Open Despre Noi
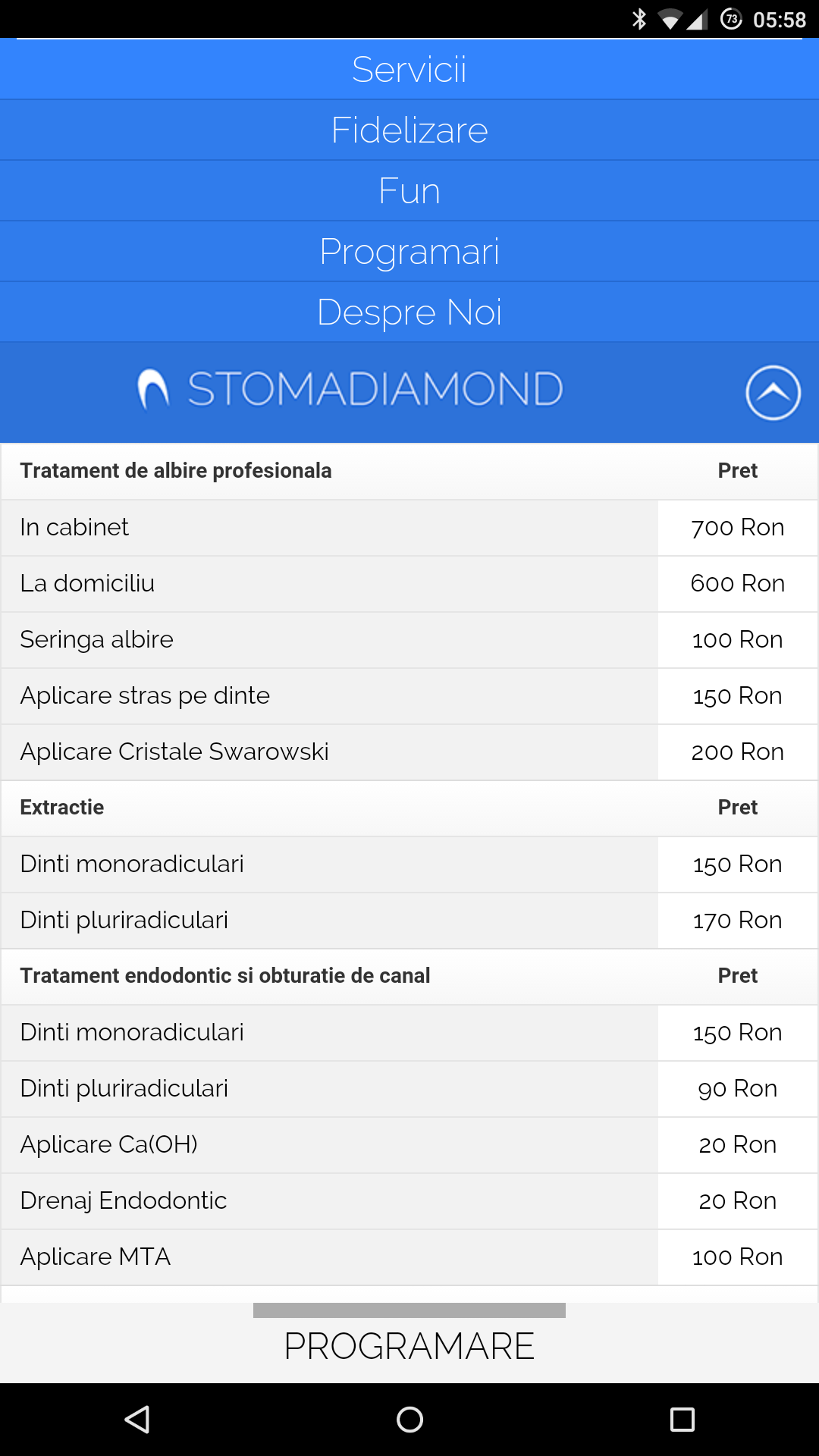The image size is (819, 1456). [x=409, y=312]
